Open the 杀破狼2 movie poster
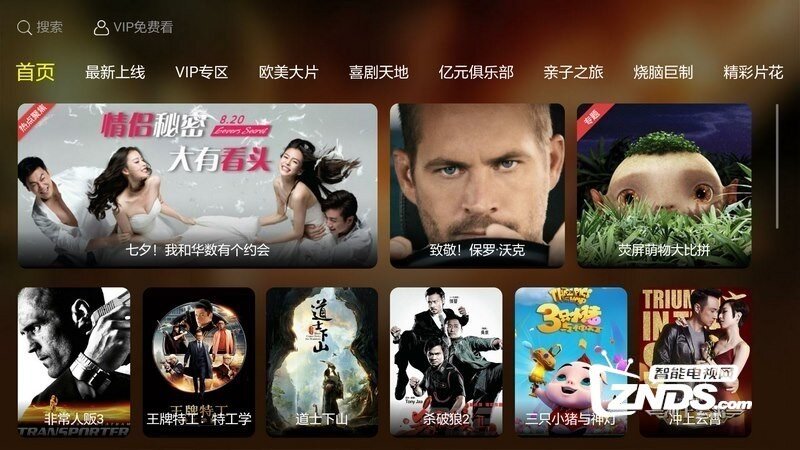This screenshot has height=450, width=800. click(446, 361)
